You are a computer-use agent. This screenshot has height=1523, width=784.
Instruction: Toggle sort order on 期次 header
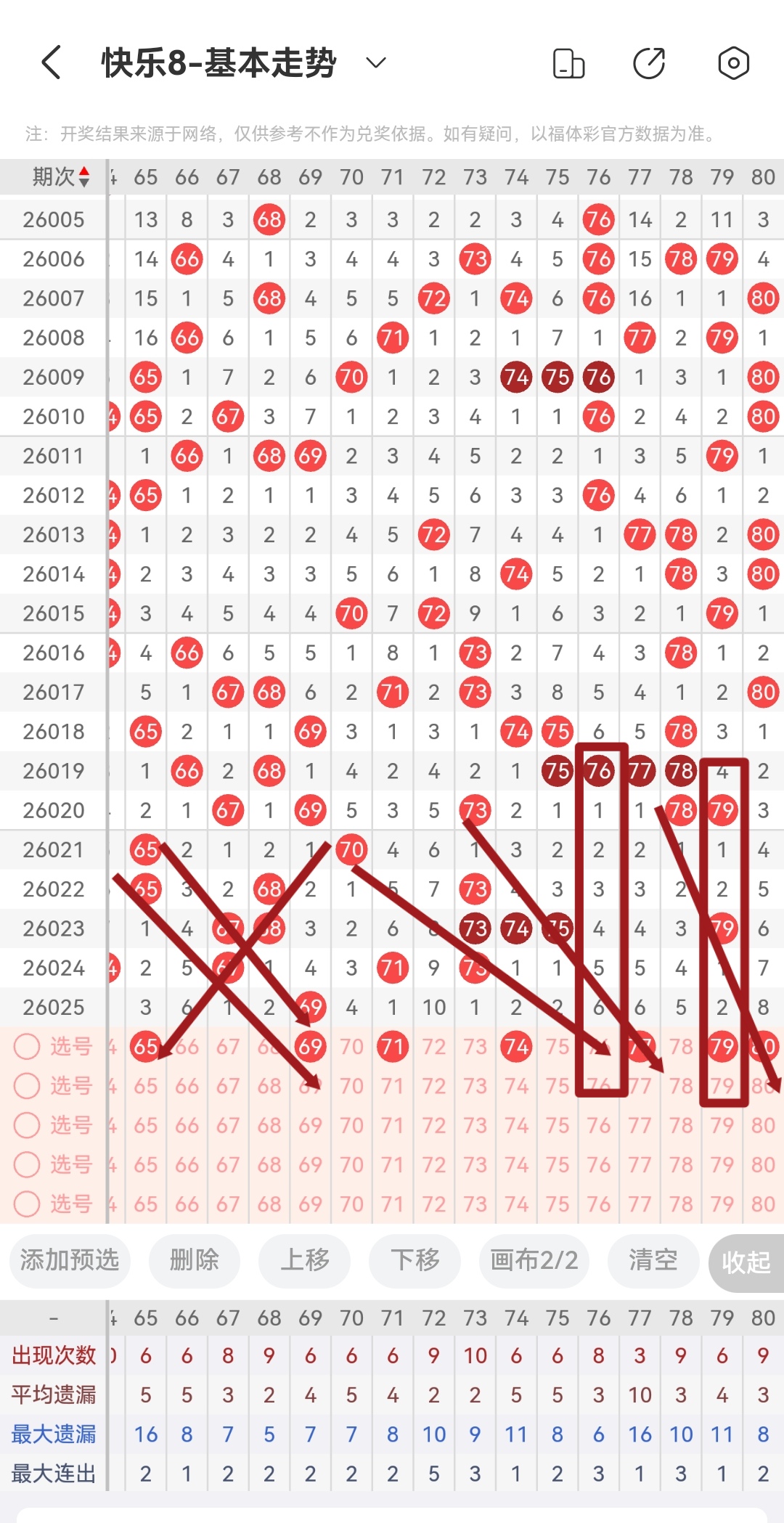point(61,176)
